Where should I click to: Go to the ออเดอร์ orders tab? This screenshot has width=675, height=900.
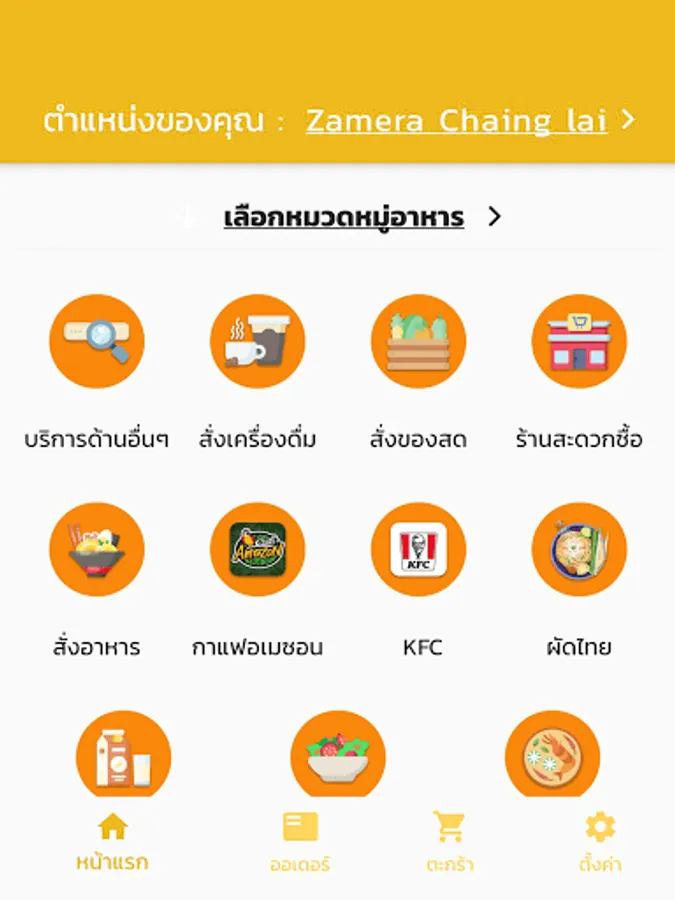coord(300,842)
